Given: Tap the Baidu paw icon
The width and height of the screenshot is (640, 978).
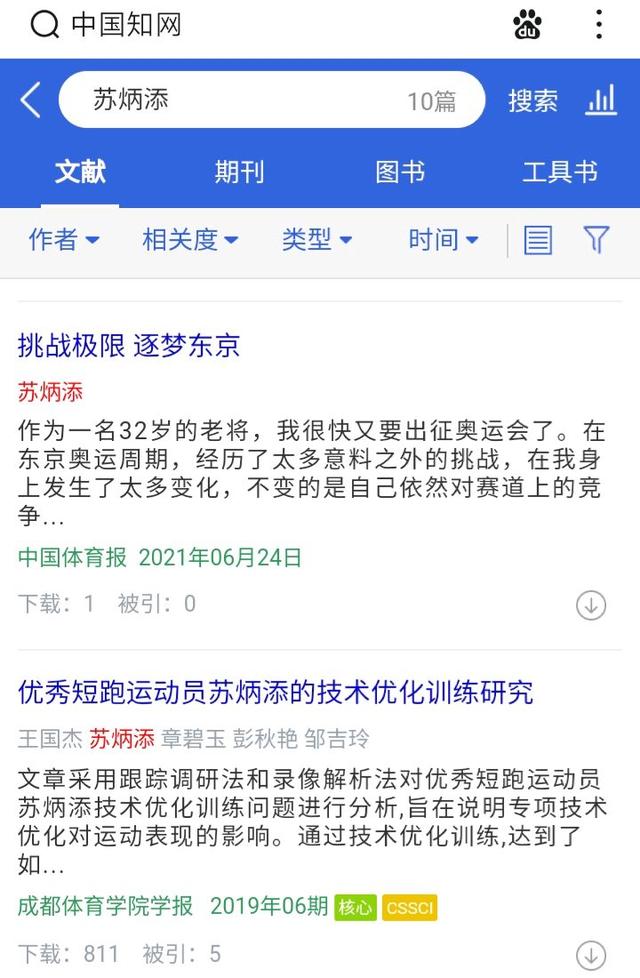Looking at the screenshot, I should pos(527,25).
